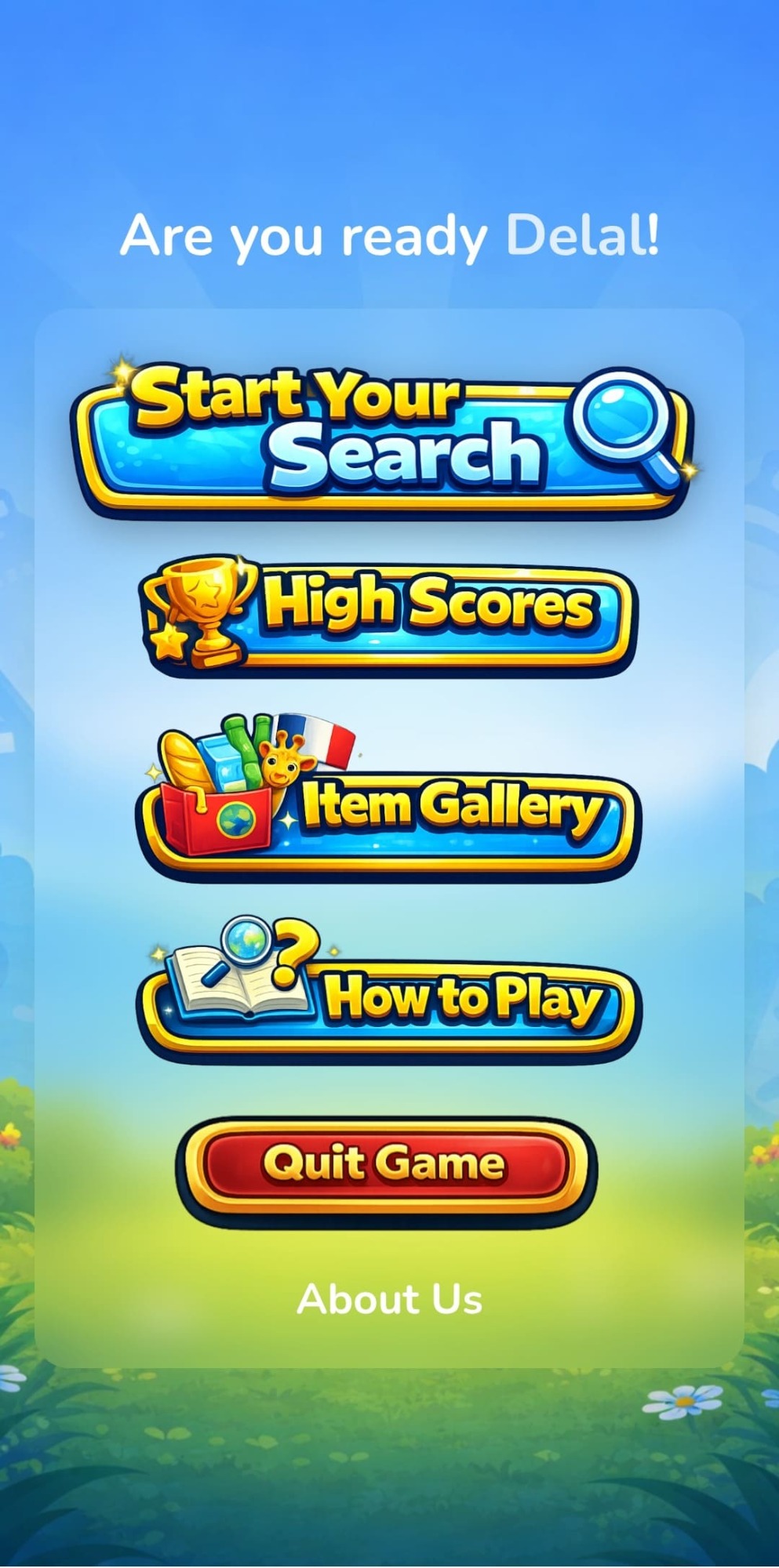Open the High Scores screen

tap(390, 619)
